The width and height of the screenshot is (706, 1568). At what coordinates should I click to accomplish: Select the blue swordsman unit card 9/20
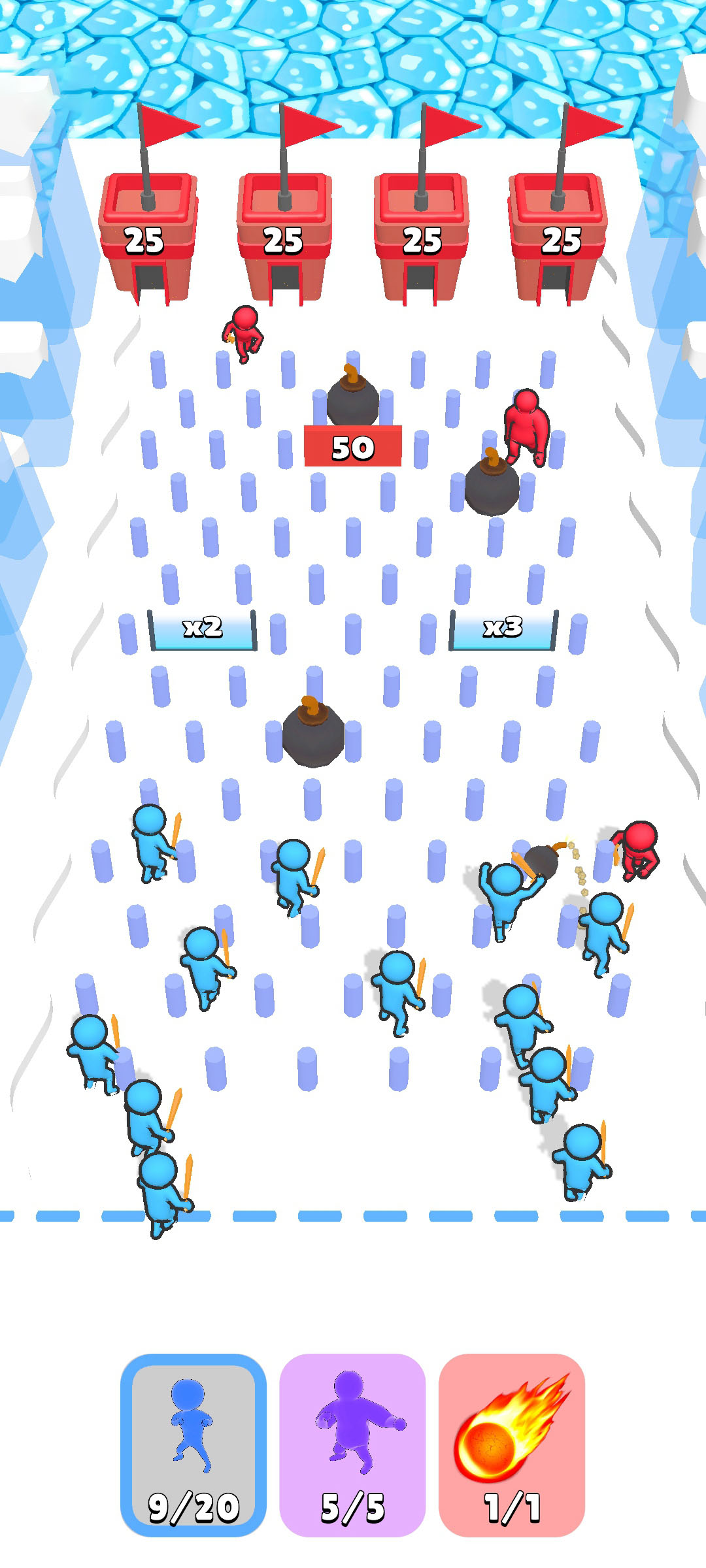click(x=193, y=1445)
